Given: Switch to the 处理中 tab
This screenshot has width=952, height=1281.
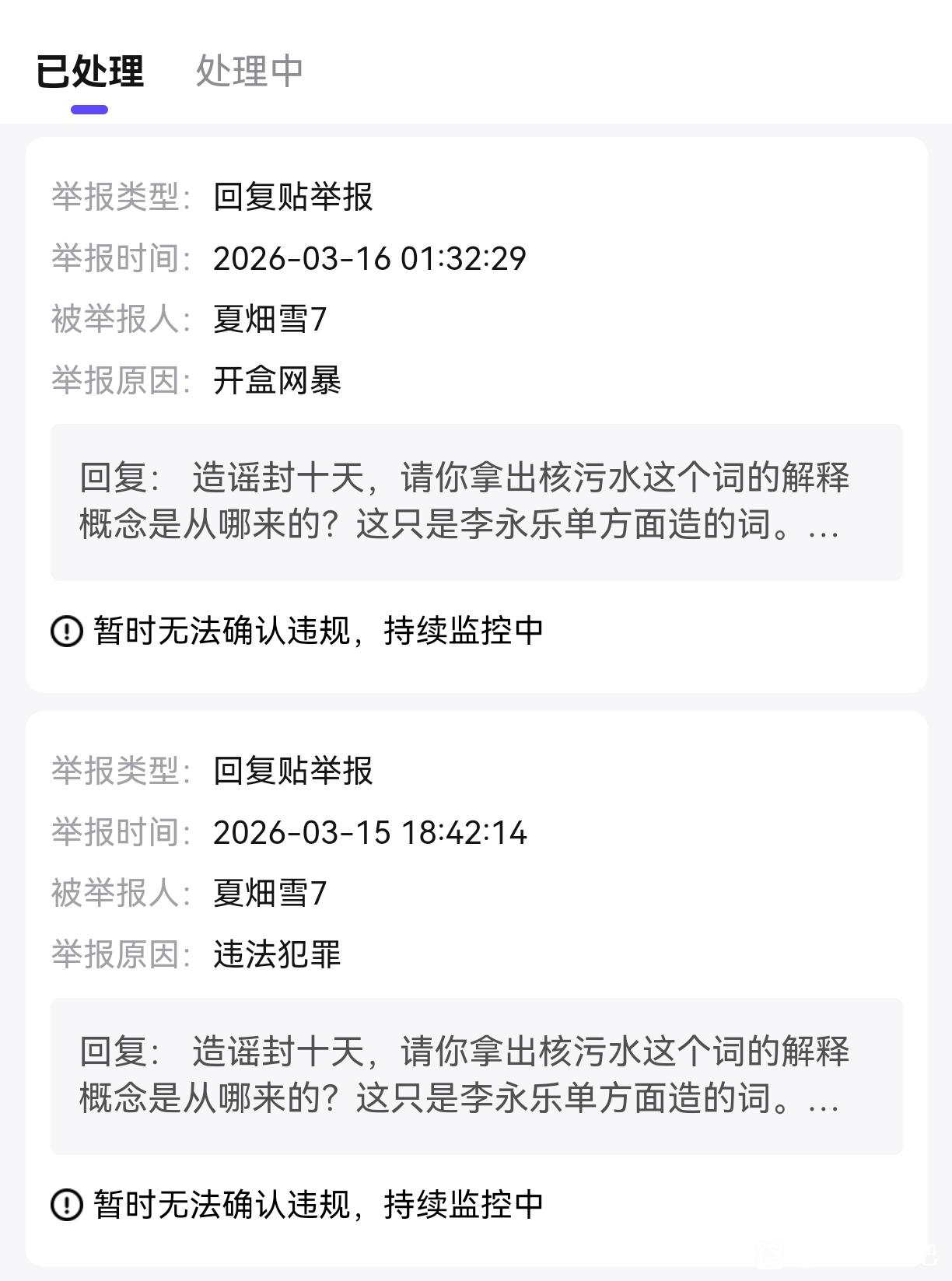Looking at the screenshot, I should coord(249,71).
